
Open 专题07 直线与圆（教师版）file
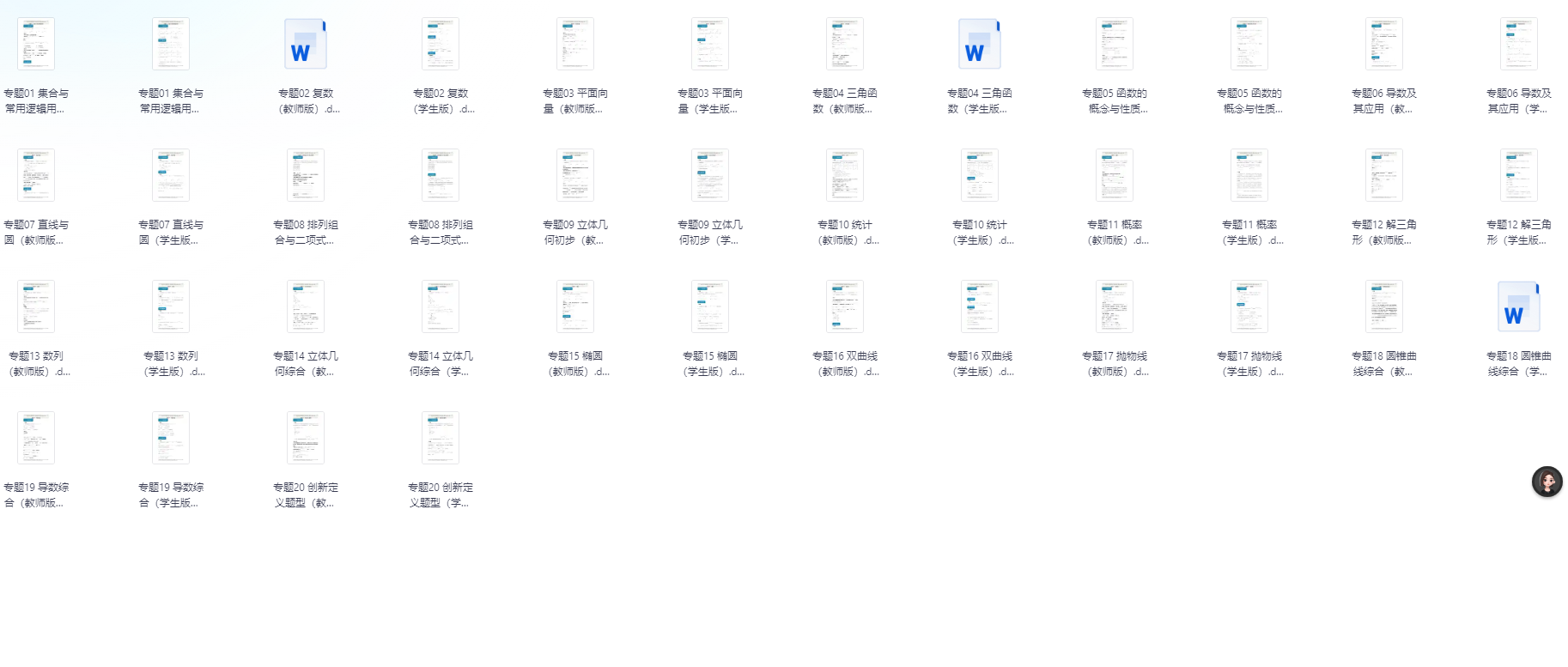(x=36, y=176)
